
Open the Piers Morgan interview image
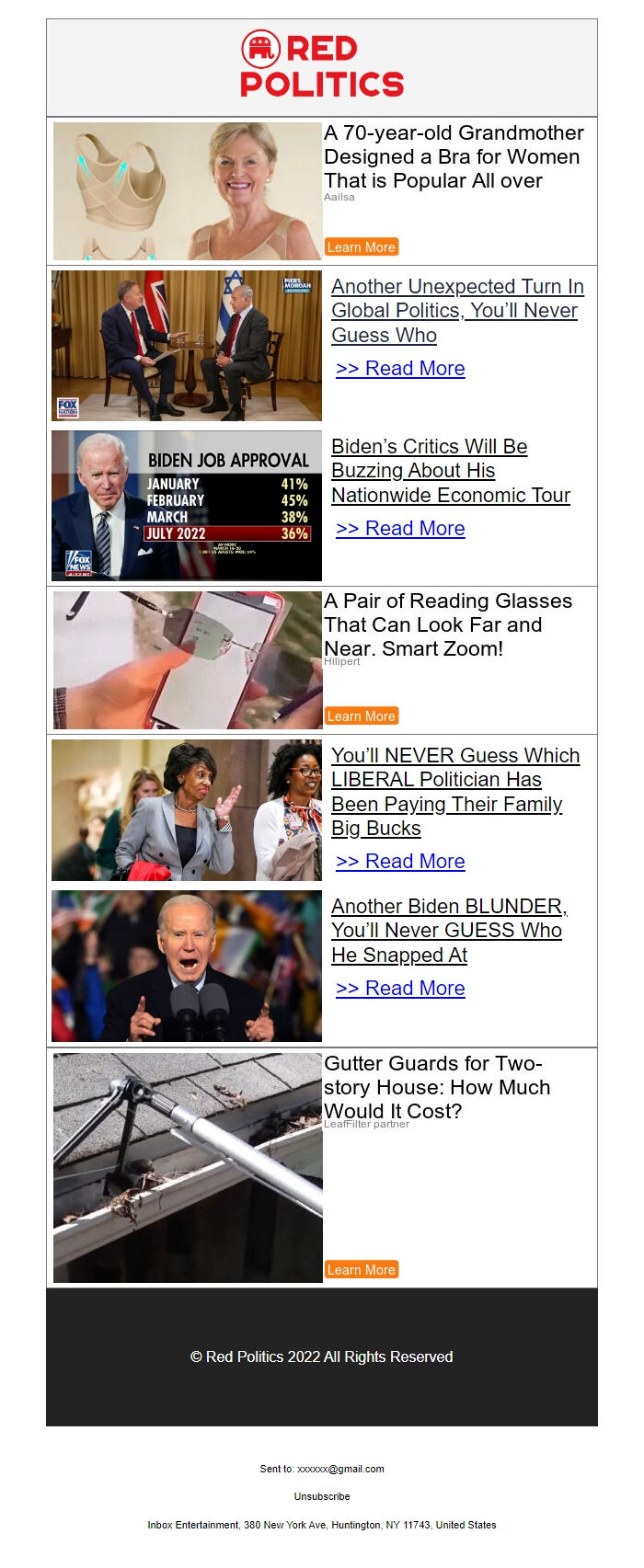(x=187, y=346)
